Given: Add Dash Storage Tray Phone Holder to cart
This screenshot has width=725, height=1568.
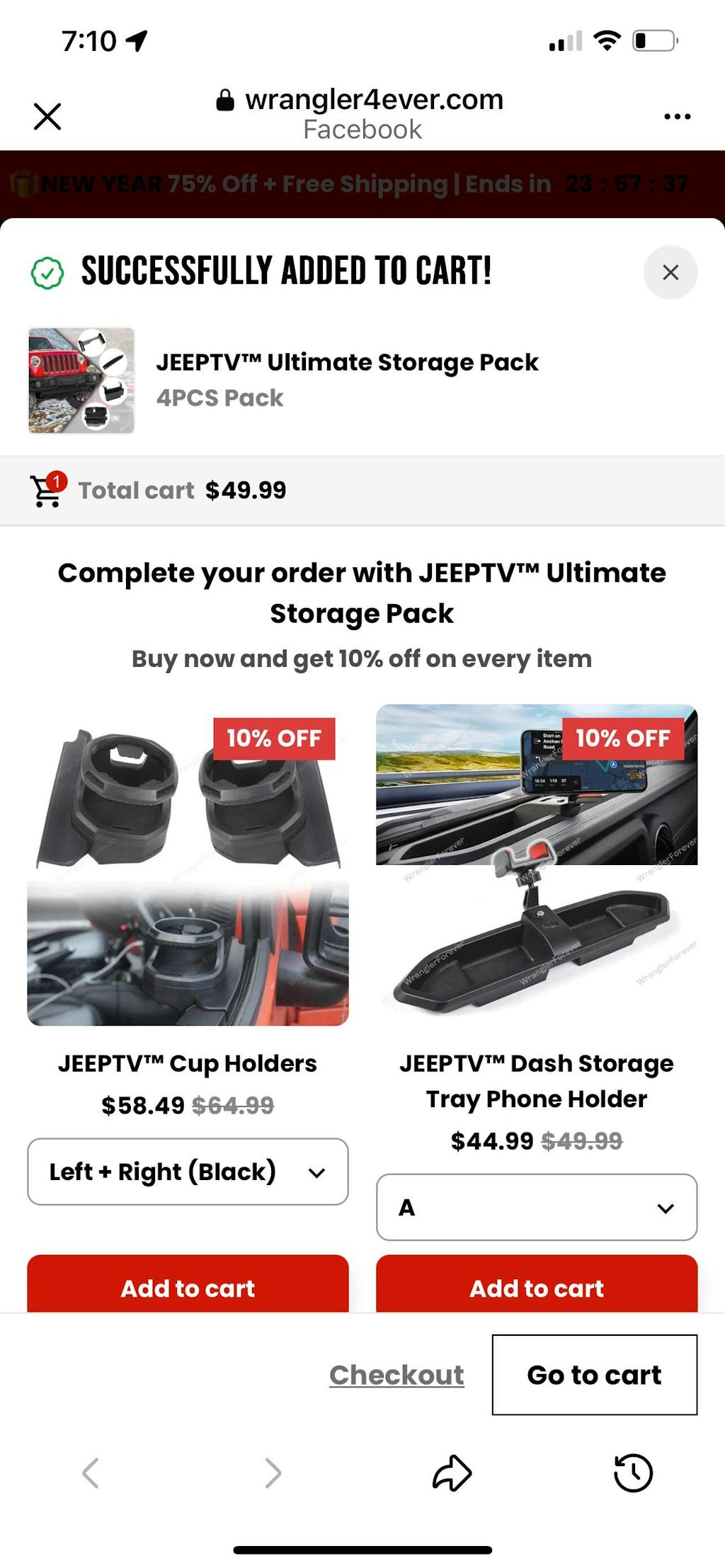Looking at the screenshot, I should pos(536,1287).
